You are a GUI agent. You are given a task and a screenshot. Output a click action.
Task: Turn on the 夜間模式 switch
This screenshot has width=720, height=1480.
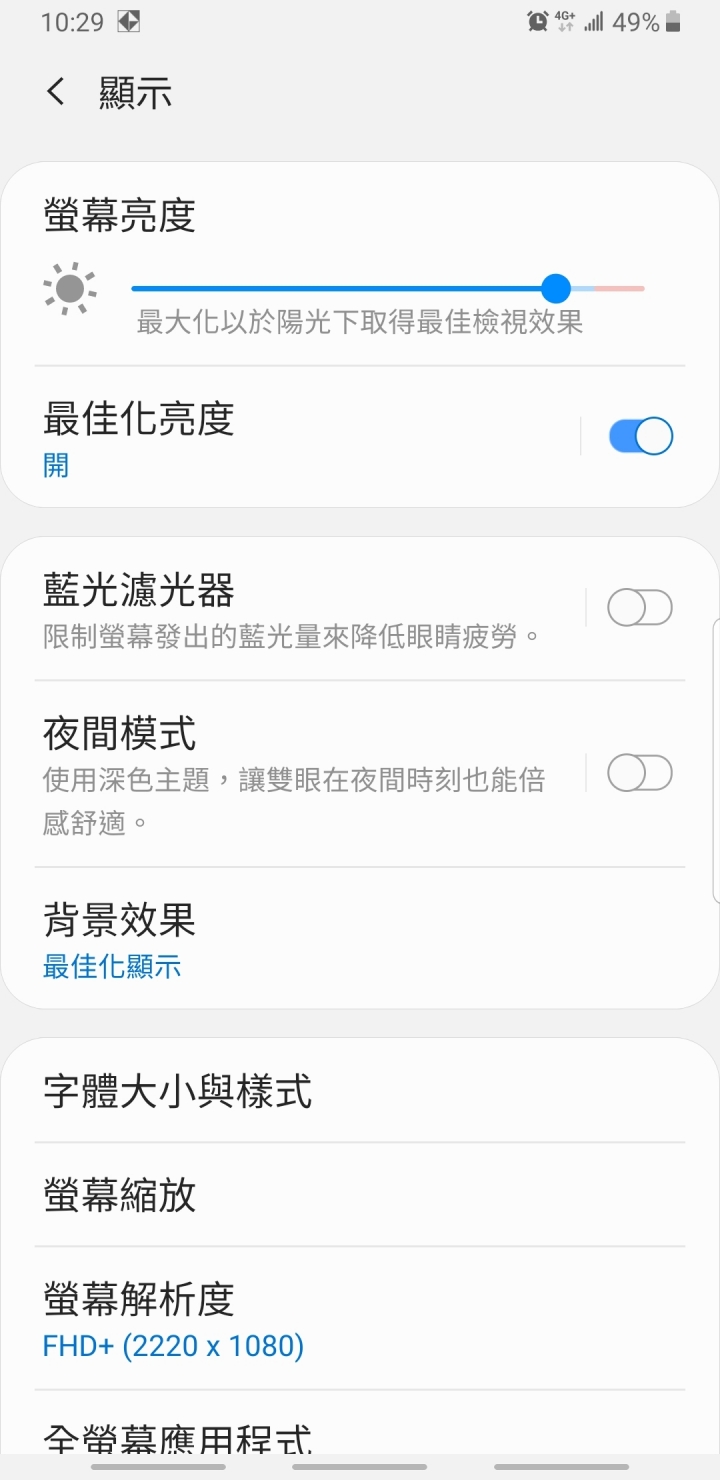tap(640, 773)
